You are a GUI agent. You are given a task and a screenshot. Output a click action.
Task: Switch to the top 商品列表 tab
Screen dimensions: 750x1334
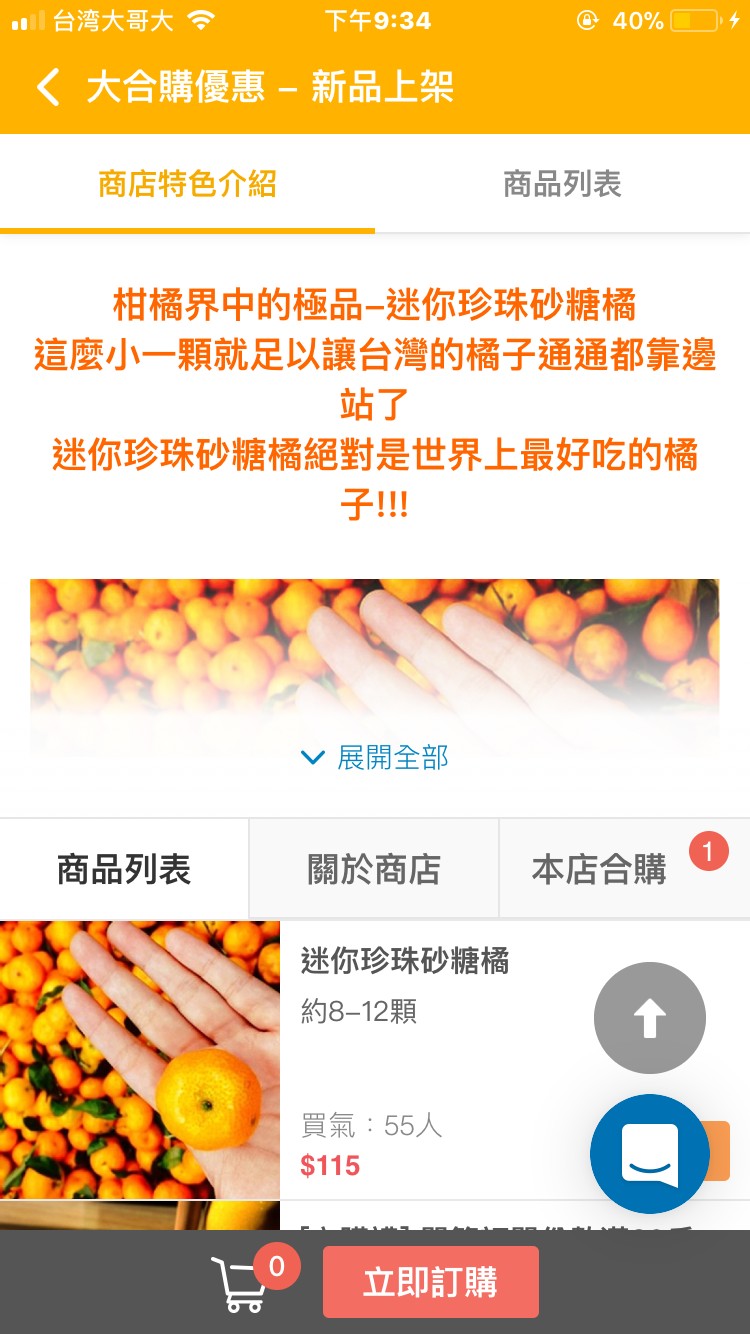562,185
